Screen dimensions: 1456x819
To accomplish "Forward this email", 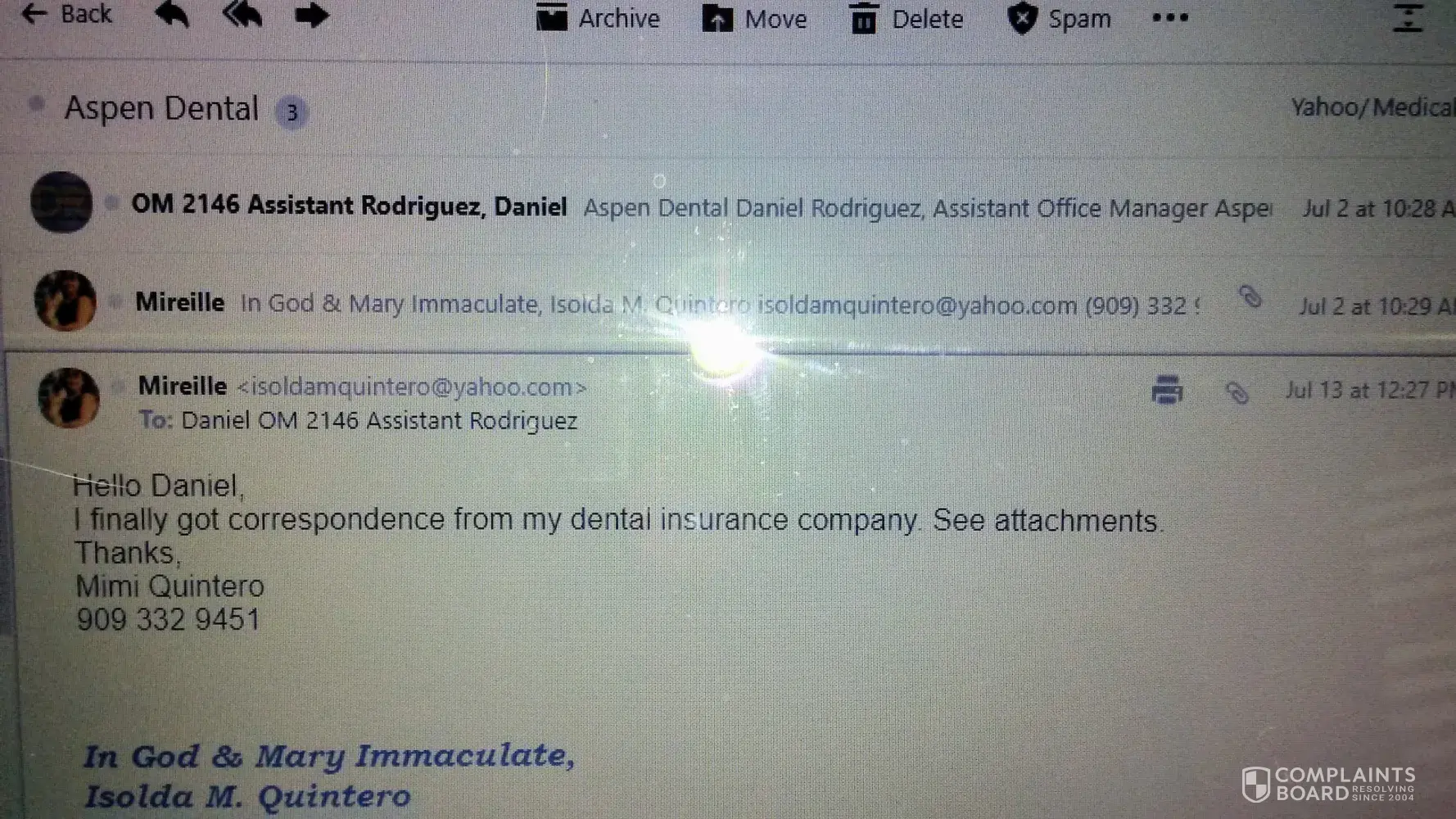I will (311, 14).
